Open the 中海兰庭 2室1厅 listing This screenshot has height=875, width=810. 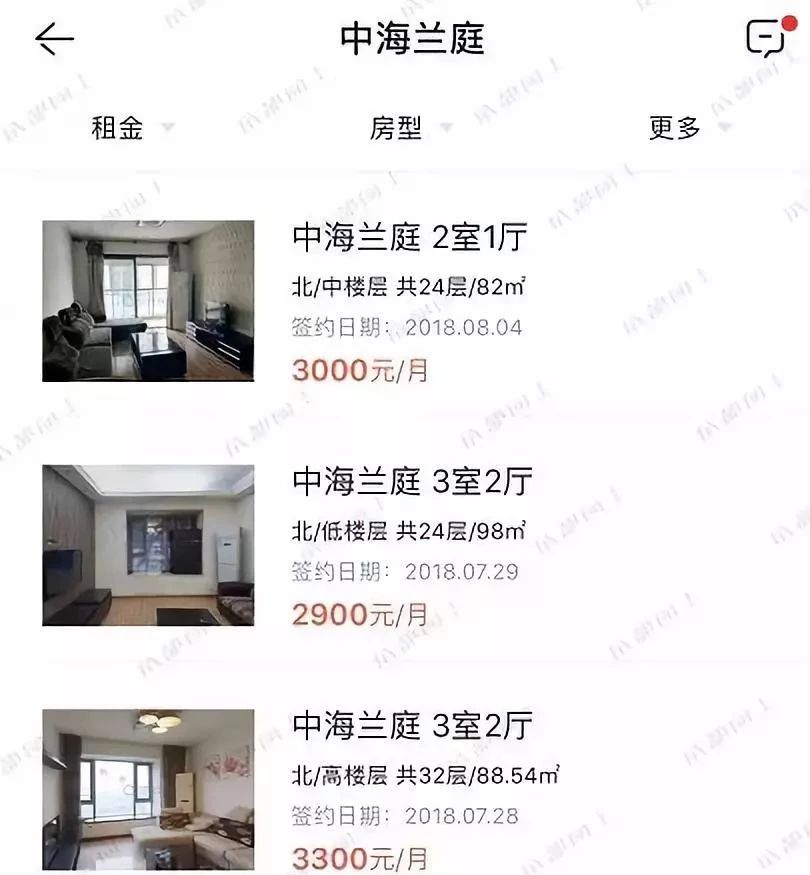[x=410, y=236]
